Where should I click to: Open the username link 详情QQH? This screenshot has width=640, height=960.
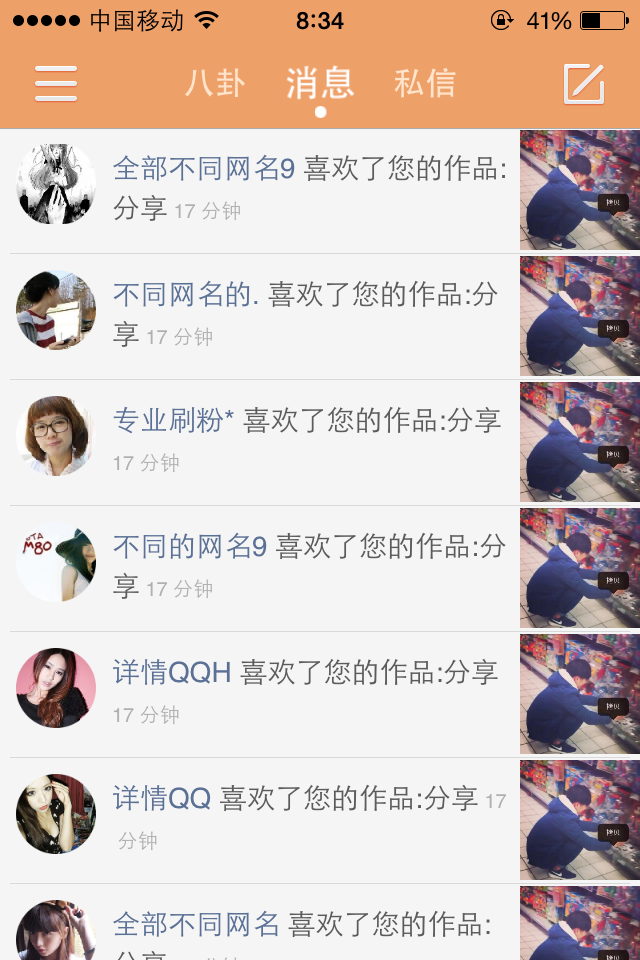pyautogui.click(x=172, y=673)
